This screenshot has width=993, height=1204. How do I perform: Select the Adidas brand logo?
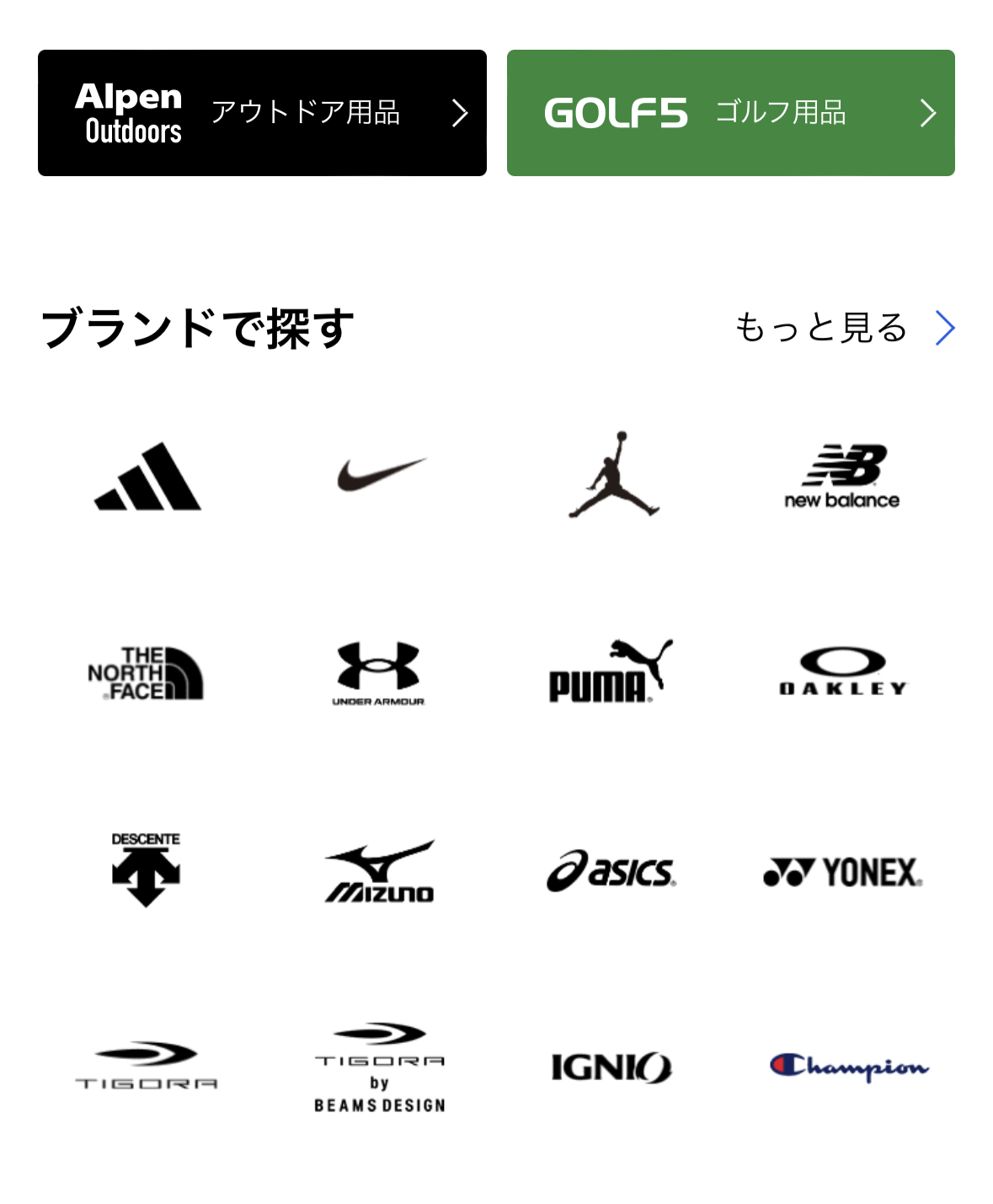(147, 477)
